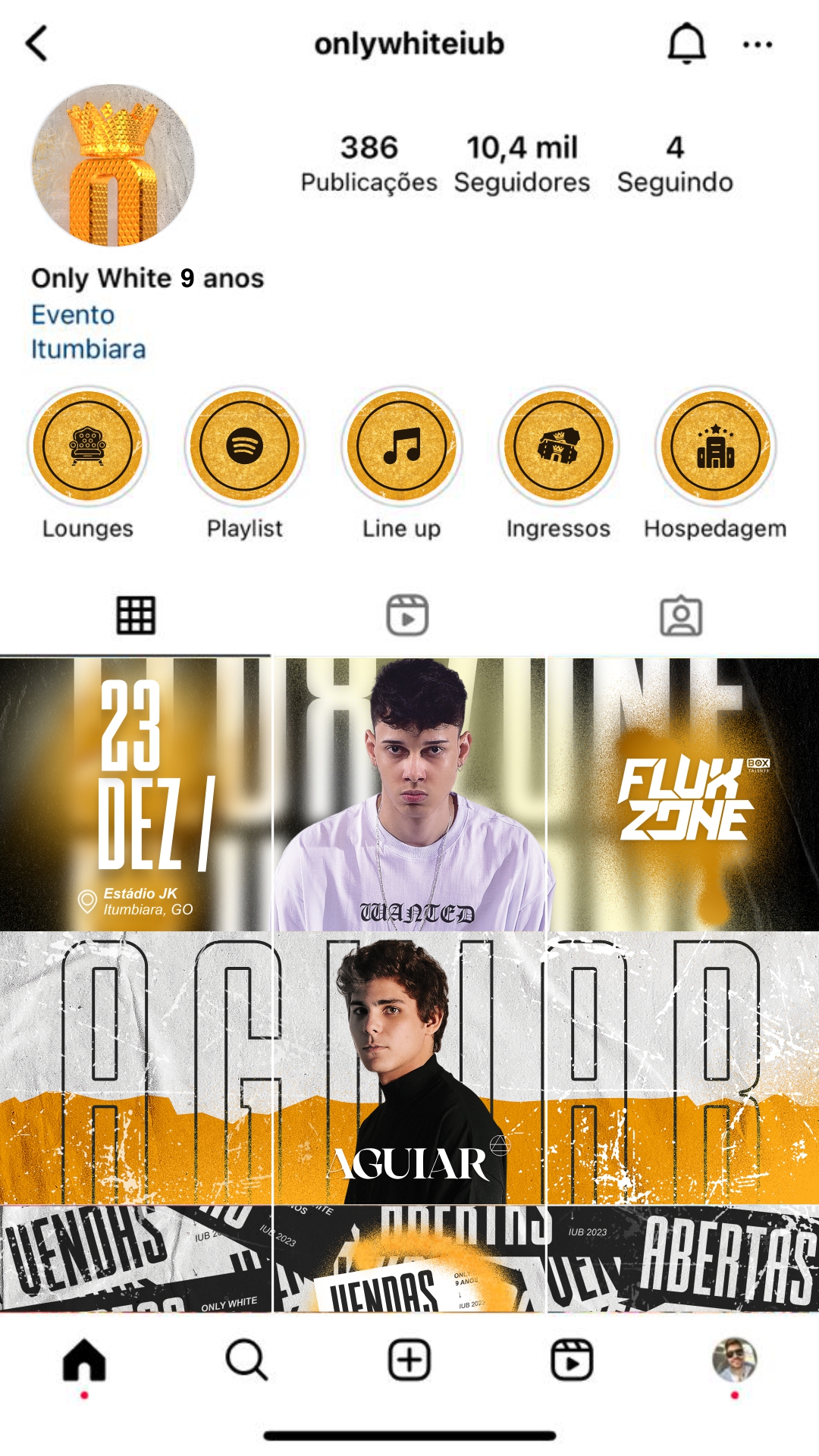The height and width of the screenshot is (1456, 819).
Task: Open the Hospedagem highlight
Action: coord(715,446)
